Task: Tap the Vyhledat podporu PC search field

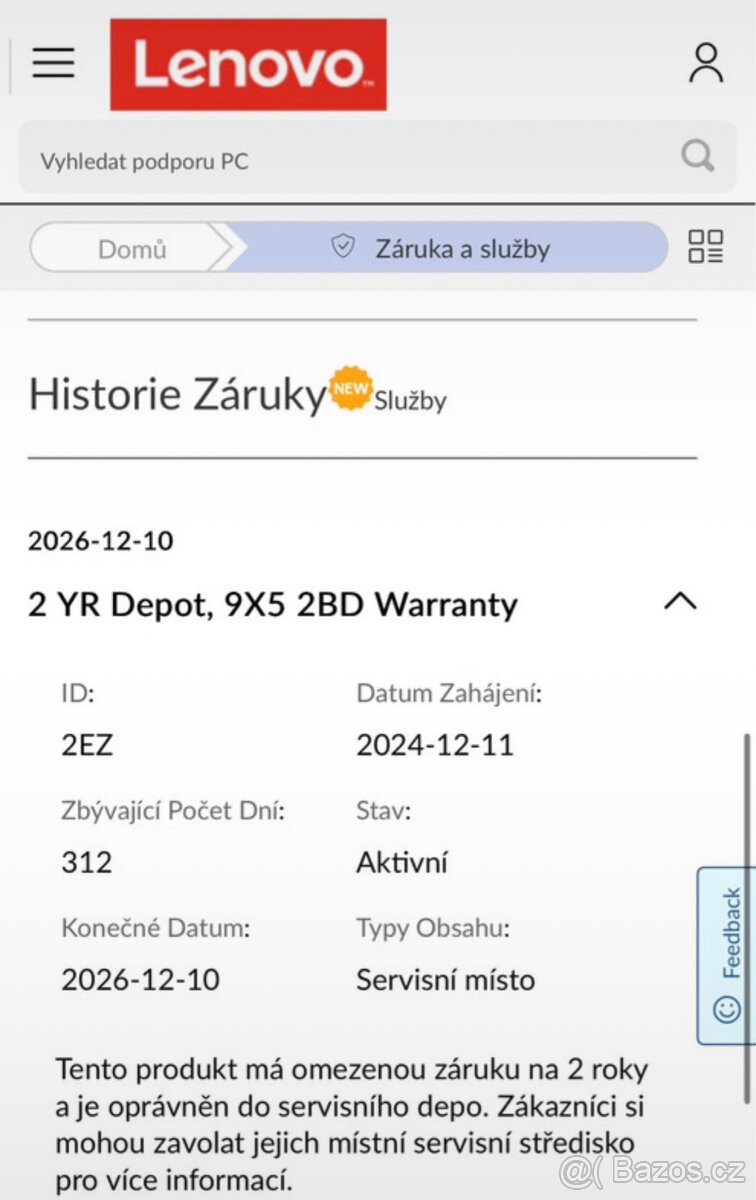Action: 340,160
